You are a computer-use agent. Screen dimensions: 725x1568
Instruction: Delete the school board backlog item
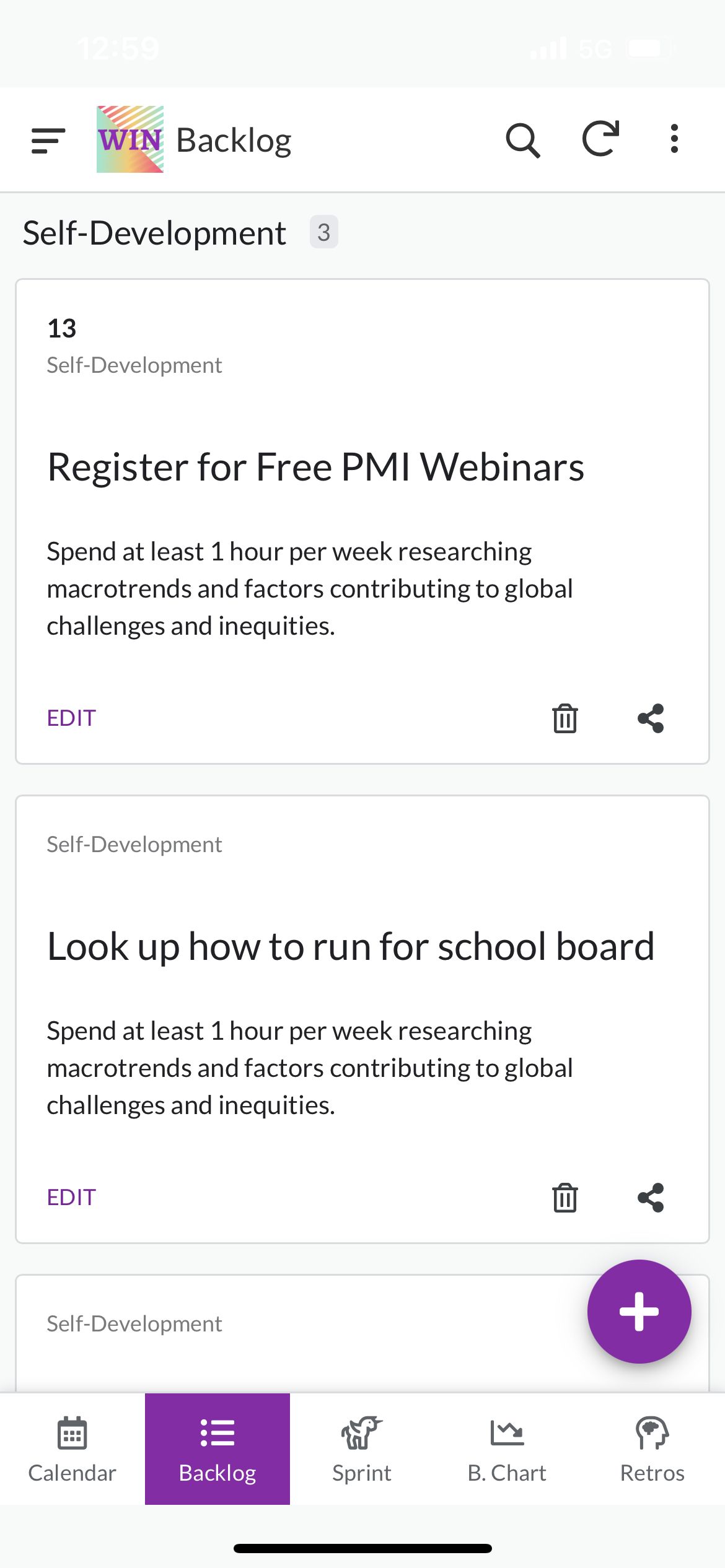[x=565, y=1198]
